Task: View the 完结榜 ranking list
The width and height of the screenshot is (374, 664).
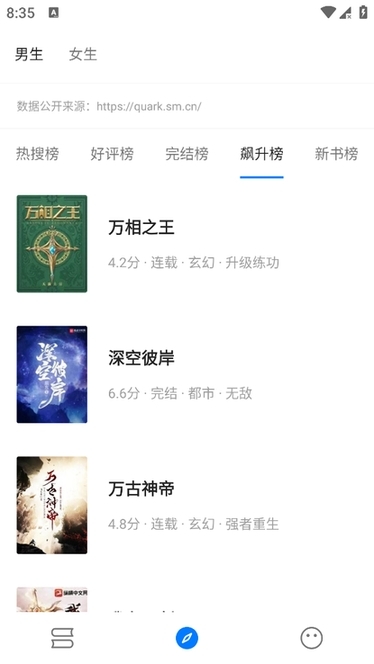Action: coord(187,153)
